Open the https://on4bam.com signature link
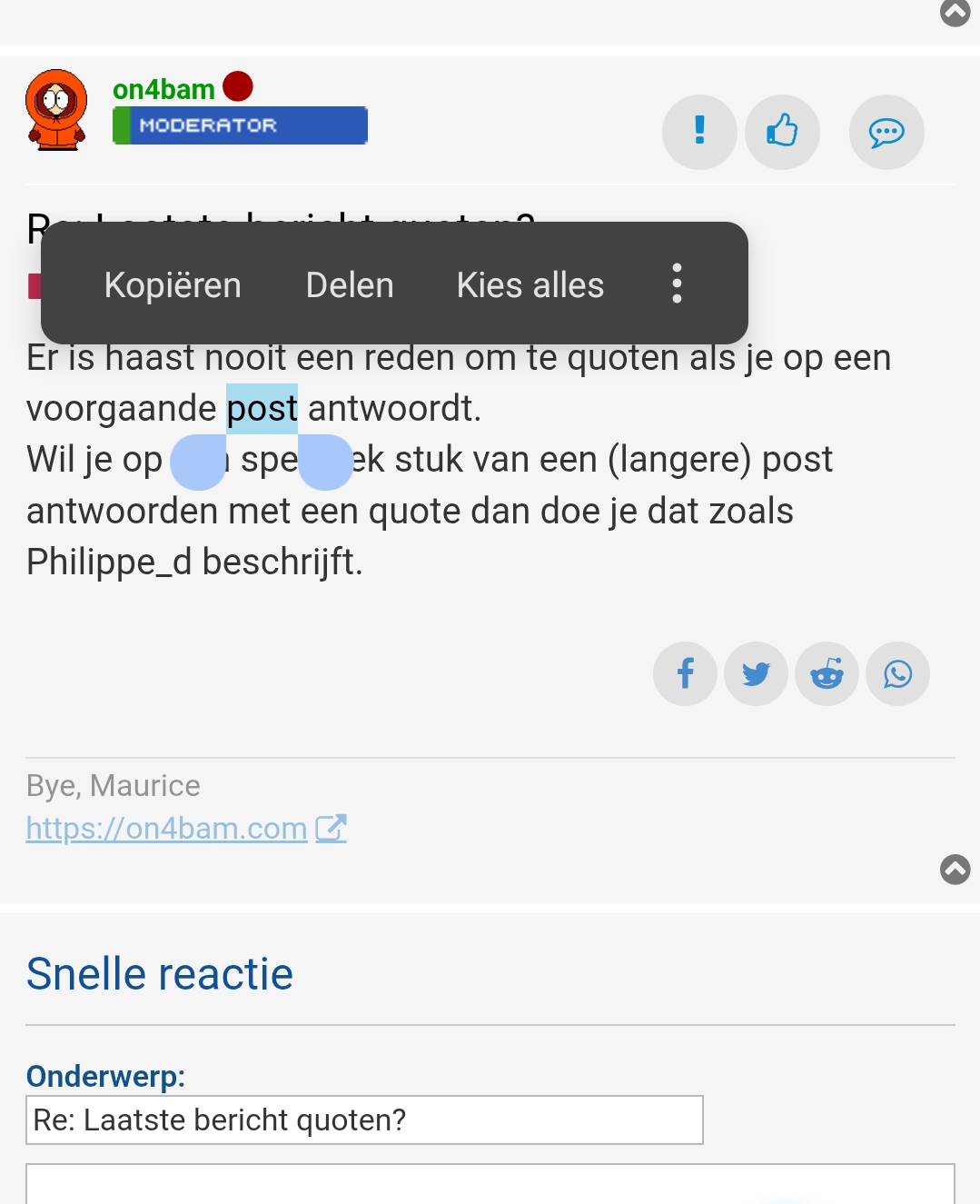980x1204 pixels. point(167,829)
